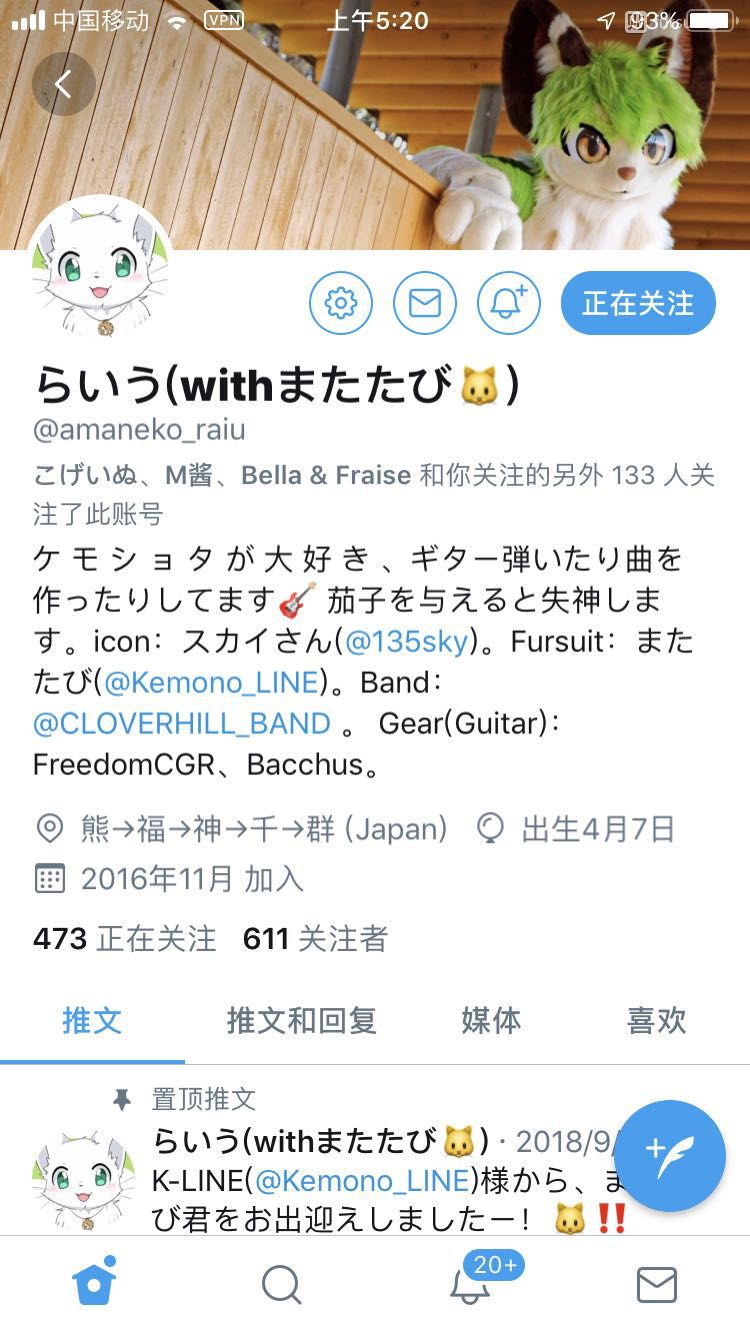Compose a new tweet with floating button

[670, 1155]
